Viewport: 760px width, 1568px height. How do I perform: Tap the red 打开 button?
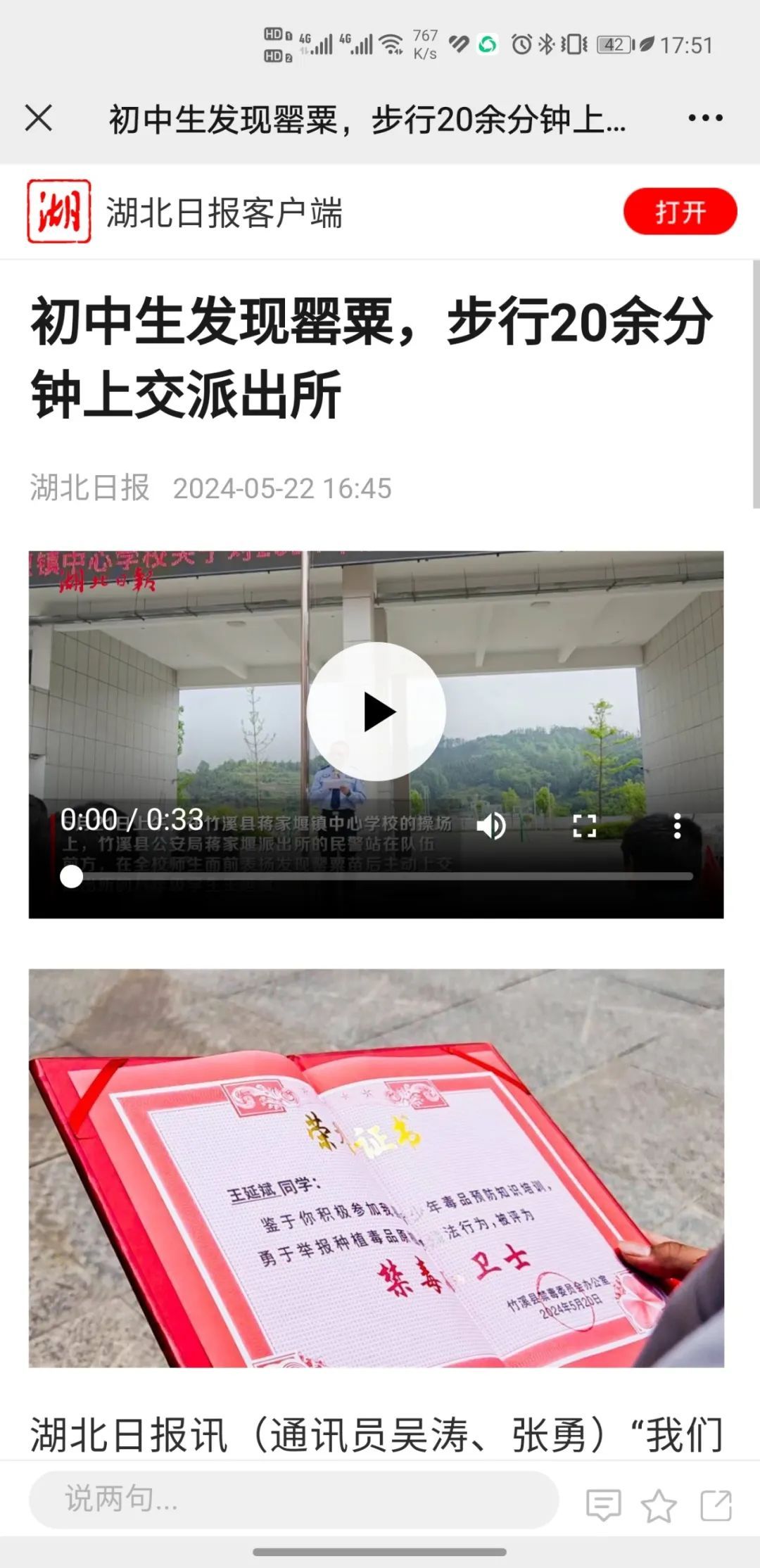tap(679, 211)
